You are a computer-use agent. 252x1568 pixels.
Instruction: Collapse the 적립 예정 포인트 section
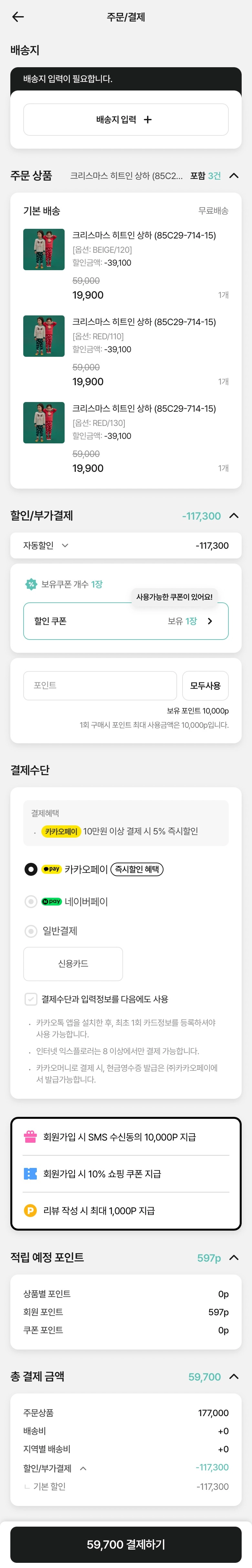pos(234,1257)
